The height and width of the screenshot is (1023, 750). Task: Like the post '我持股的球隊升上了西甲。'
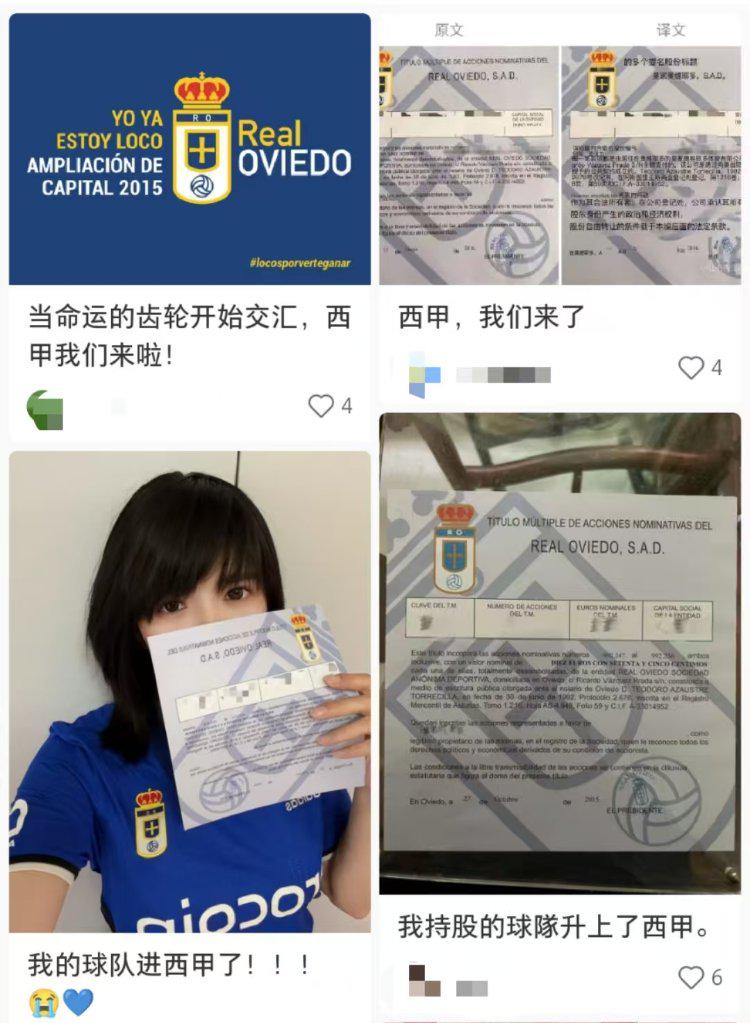click(691, 977)
